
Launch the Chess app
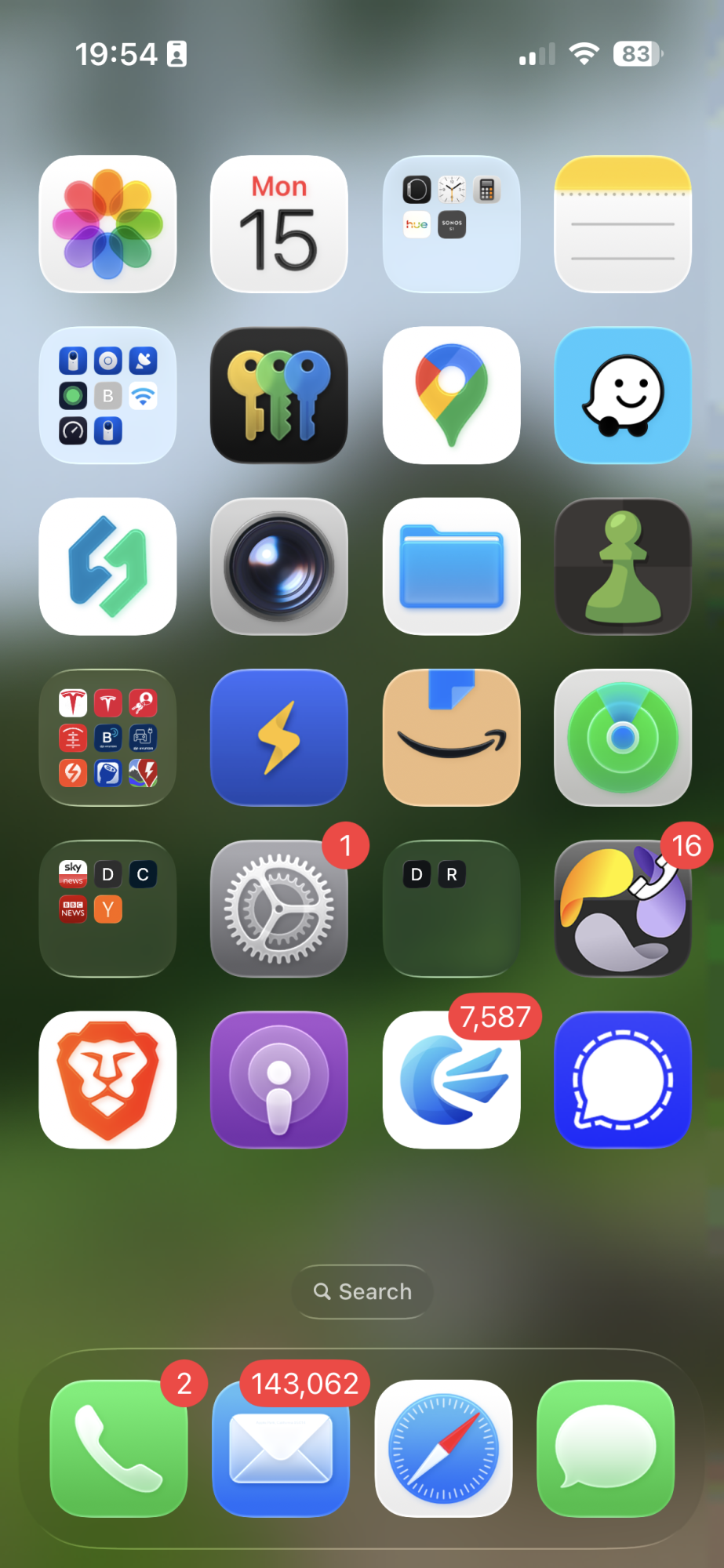[x=622, y=566]
